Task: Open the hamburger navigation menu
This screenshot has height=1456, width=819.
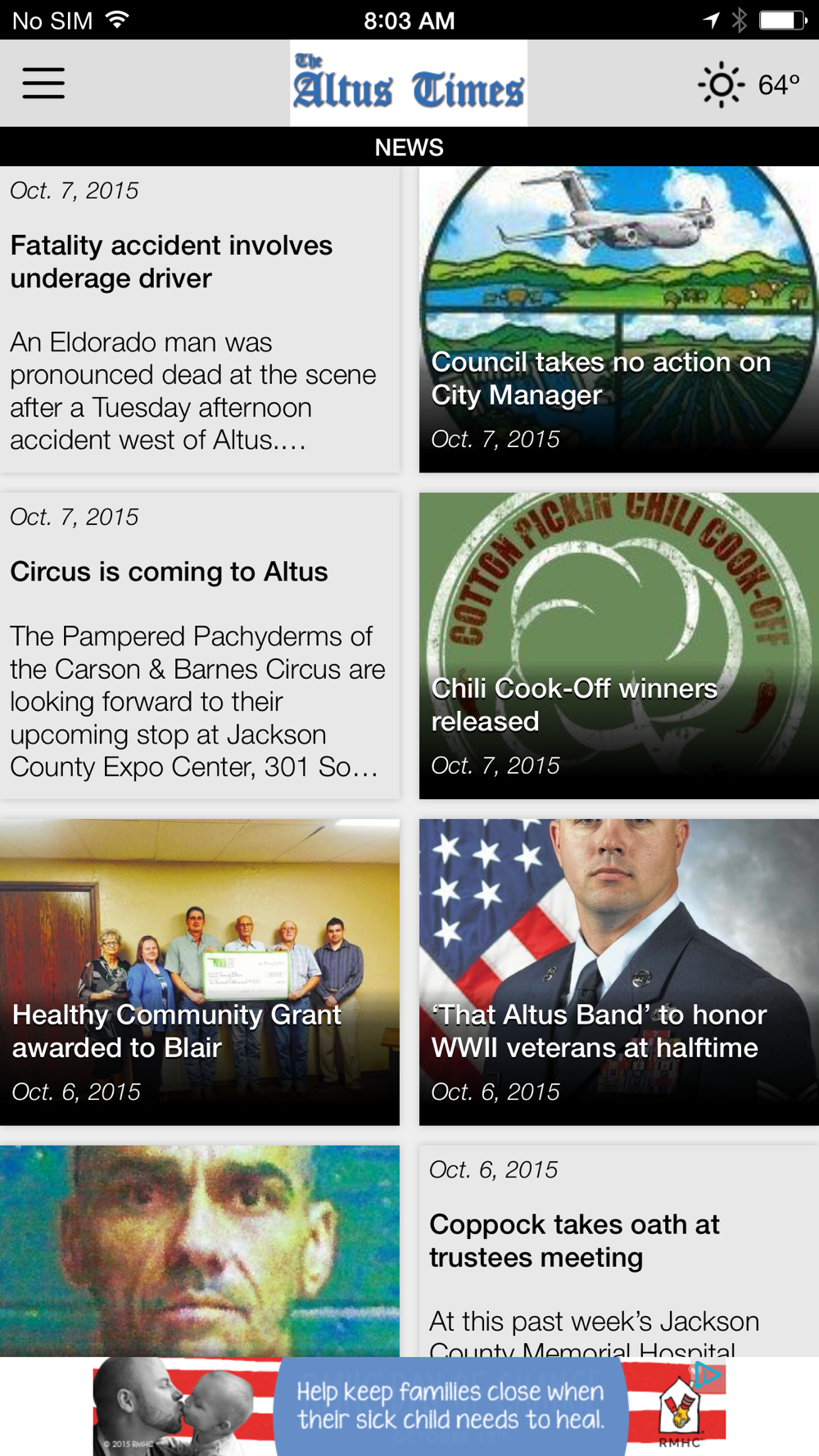Action: pyautogui.click(x=43, y=84)
